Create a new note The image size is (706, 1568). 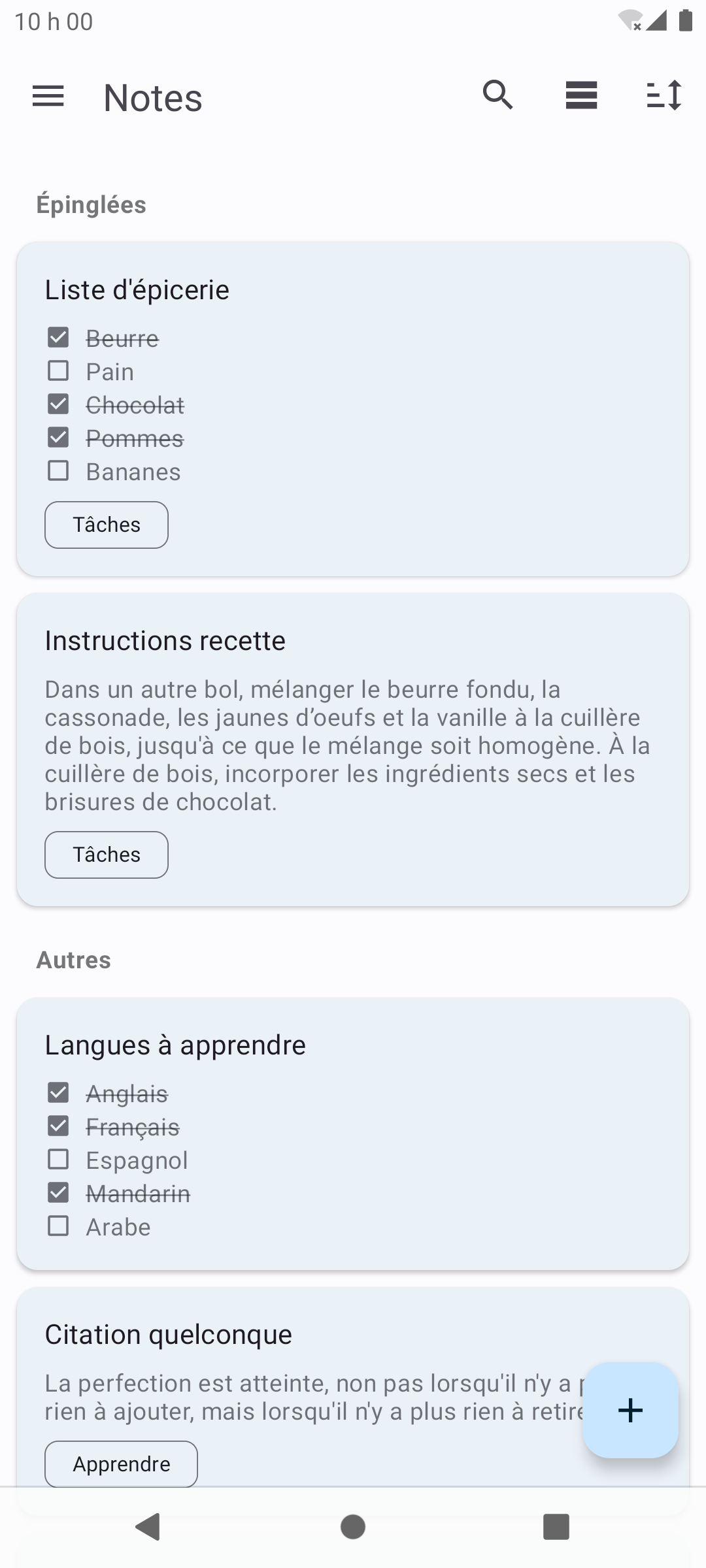pyautogui.click(x=630, y=1410)
